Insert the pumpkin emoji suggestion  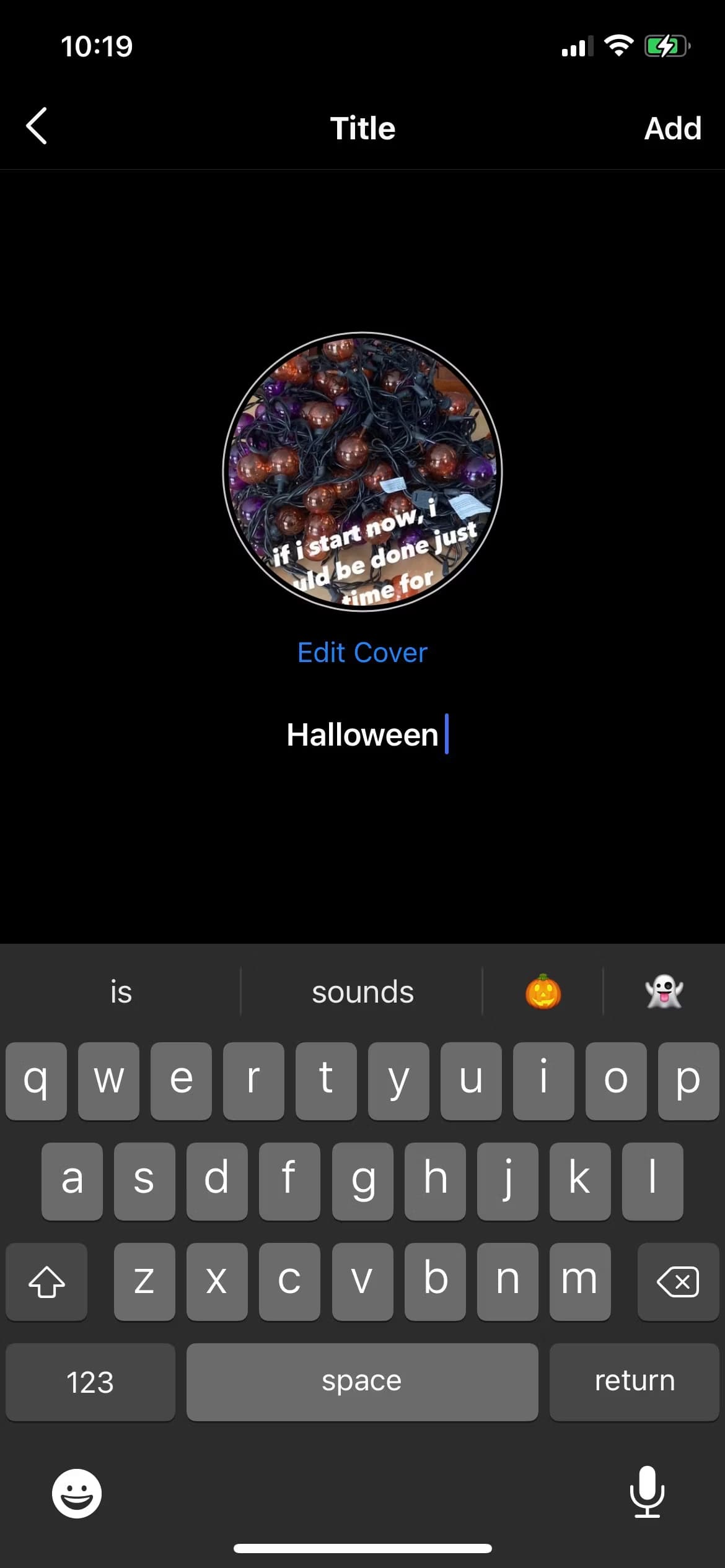pos(543,991)
